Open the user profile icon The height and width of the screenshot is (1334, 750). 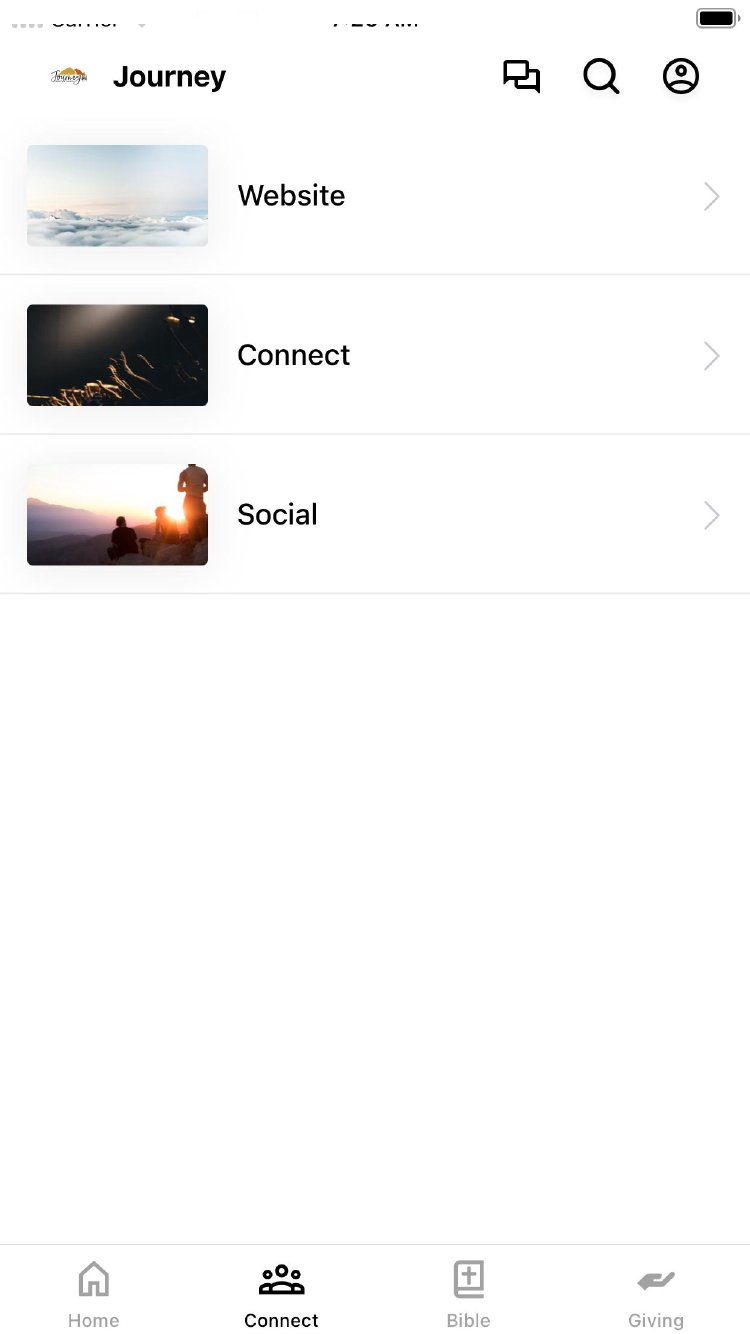(681, 77)
